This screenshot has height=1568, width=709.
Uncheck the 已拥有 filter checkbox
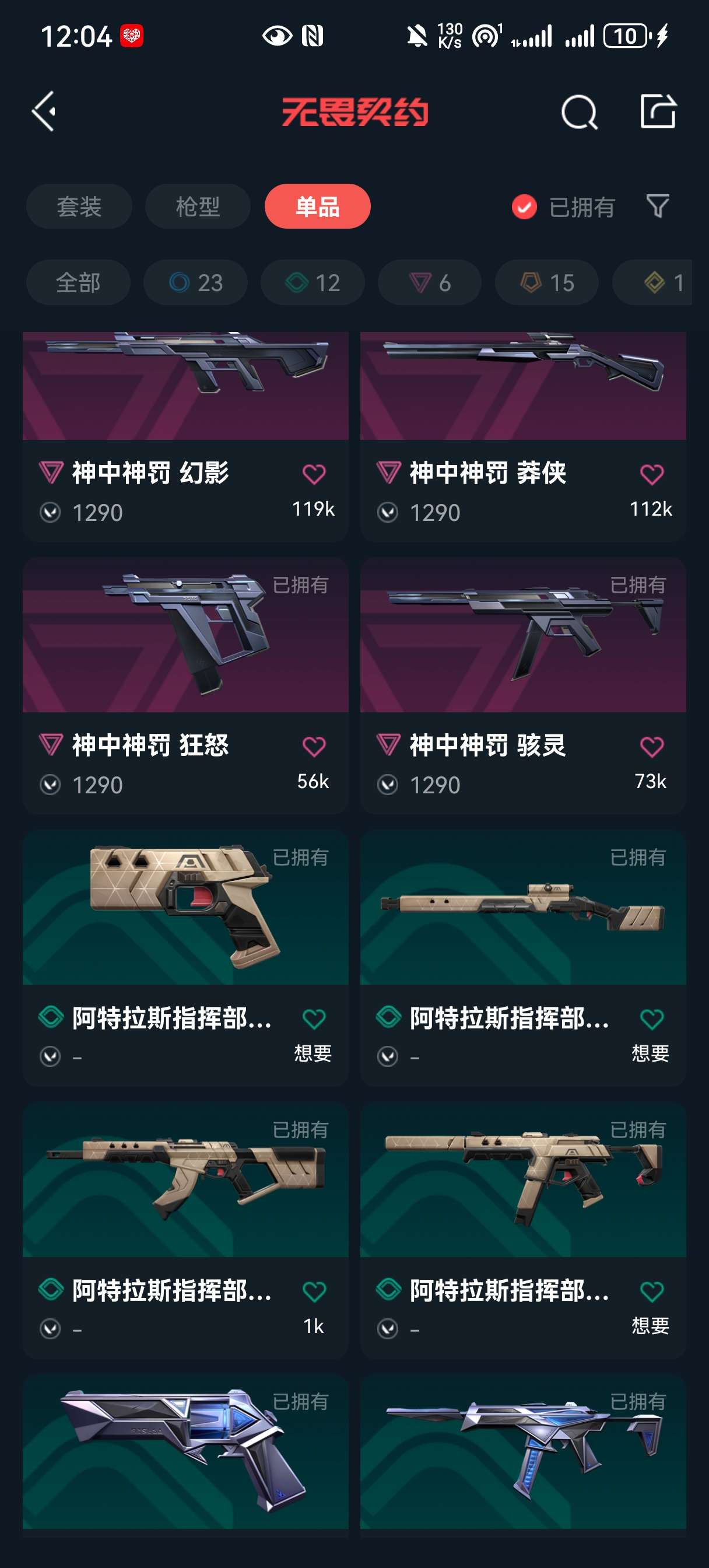pos(524,207)
